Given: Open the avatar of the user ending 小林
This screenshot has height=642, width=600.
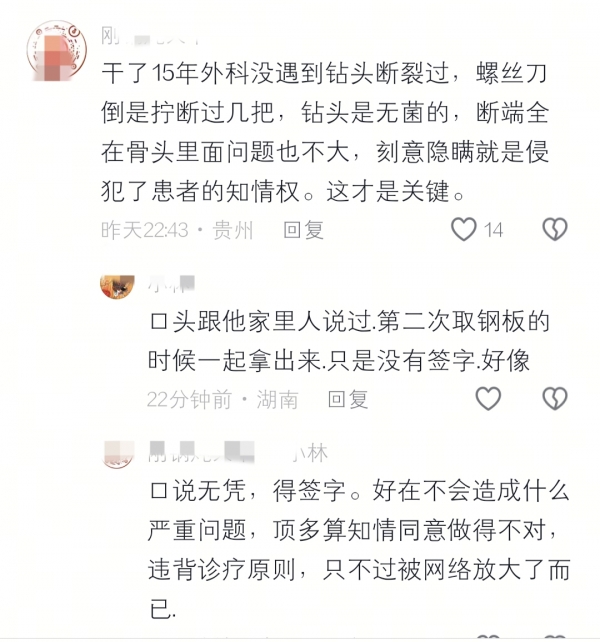Looking at the screenshot, I should coord(119,455).
